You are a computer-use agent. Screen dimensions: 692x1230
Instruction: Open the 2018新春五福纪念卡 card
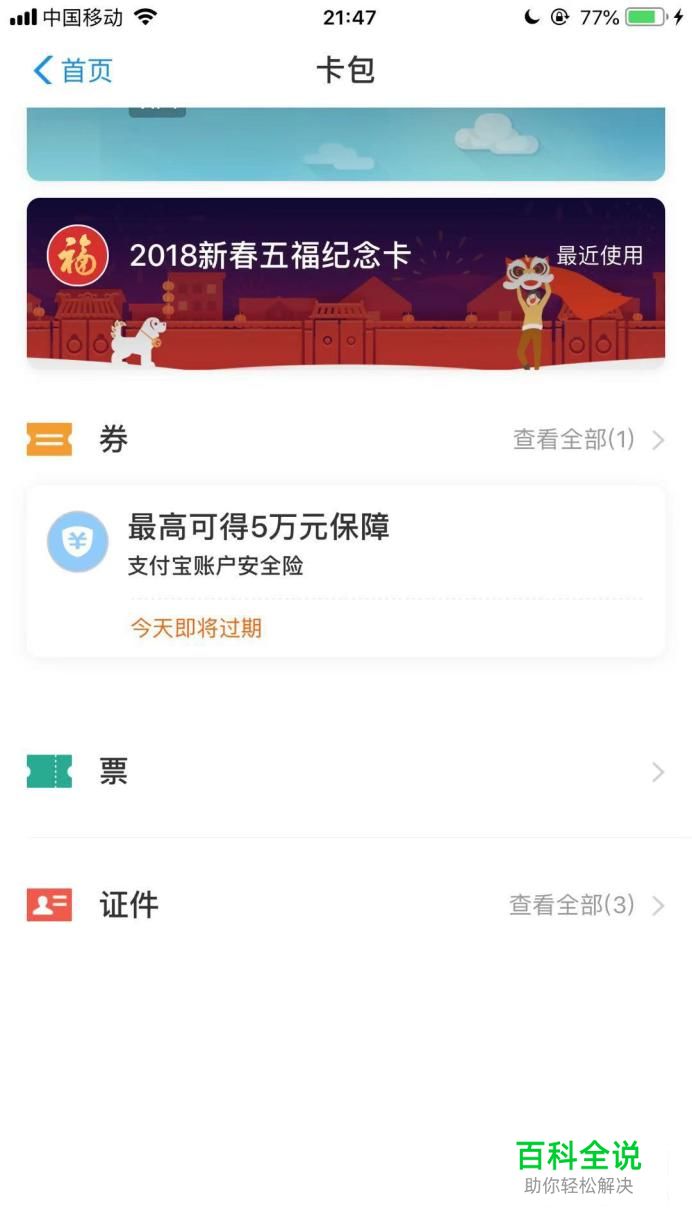tap(345, 283)
